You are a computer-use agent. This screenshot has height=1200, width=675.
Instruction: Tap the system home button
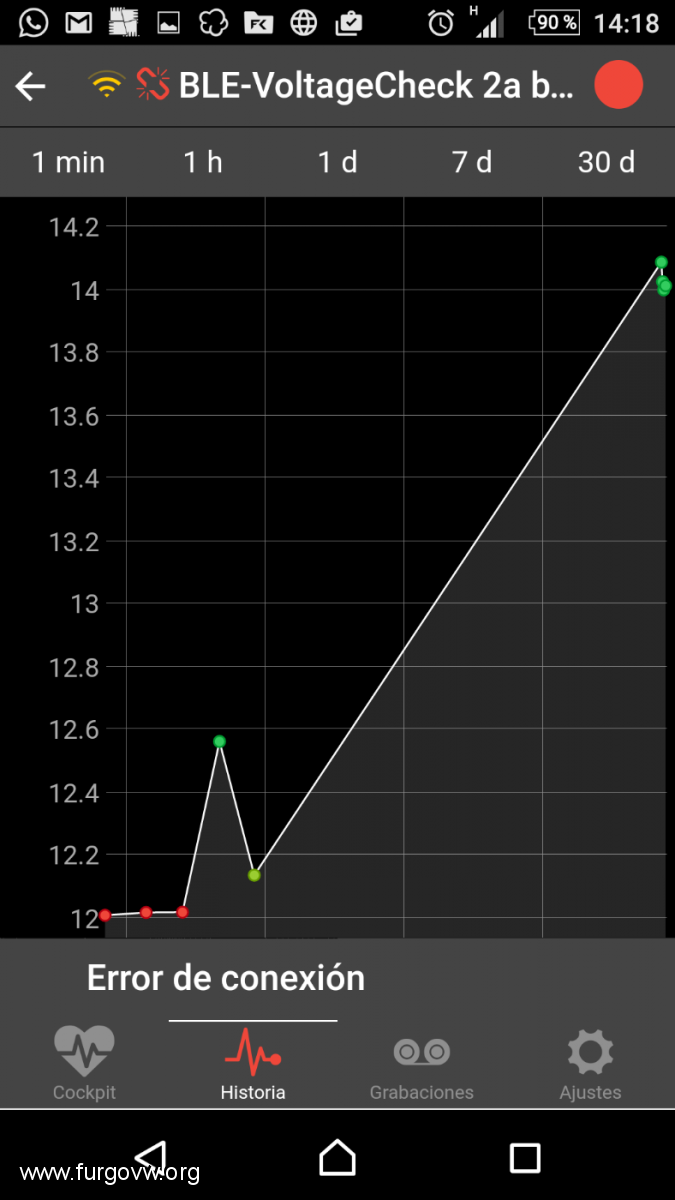pyautogui.click(x=337, y=1157)
